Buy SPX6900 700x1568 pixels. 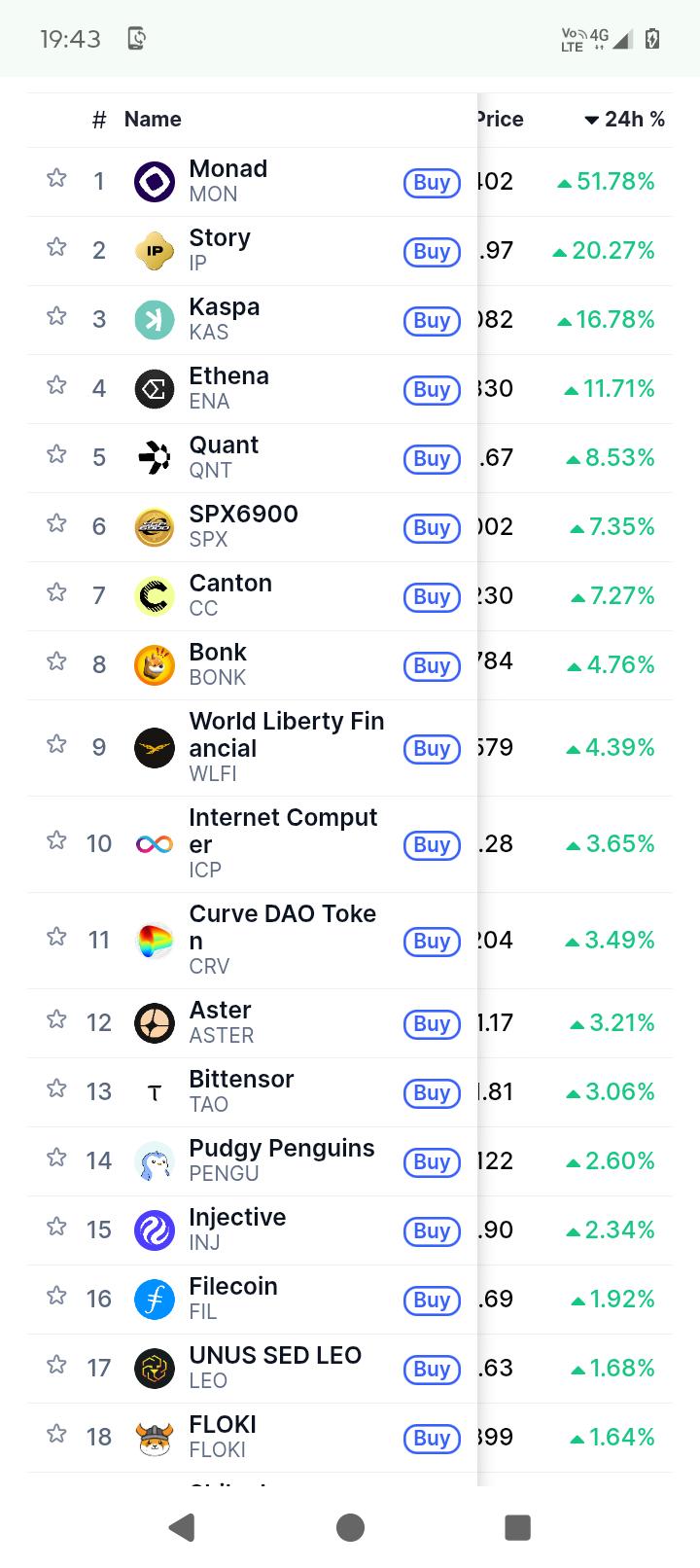pyautogui.click(x=432, y=528)
